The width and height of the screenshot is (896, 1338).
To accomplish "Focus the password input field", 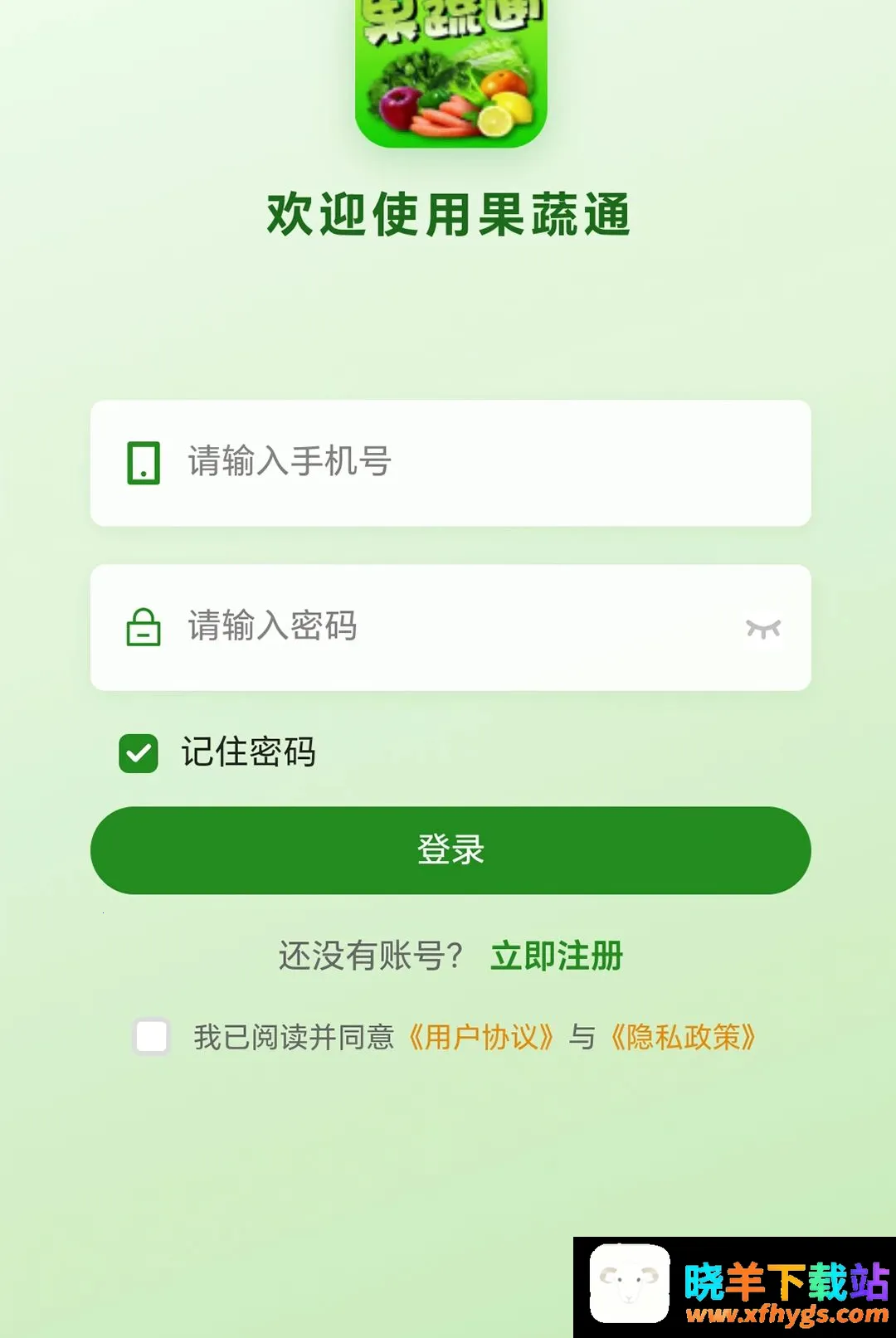I will pyautogui.click(x=450, y=628).
